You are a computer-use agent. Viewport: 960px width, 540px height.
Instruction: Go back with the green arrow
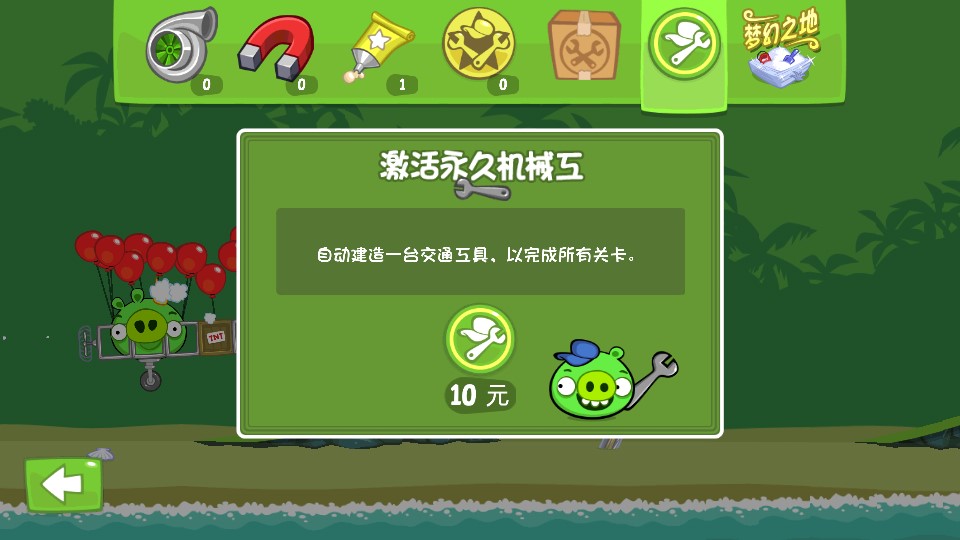[63, 485]
